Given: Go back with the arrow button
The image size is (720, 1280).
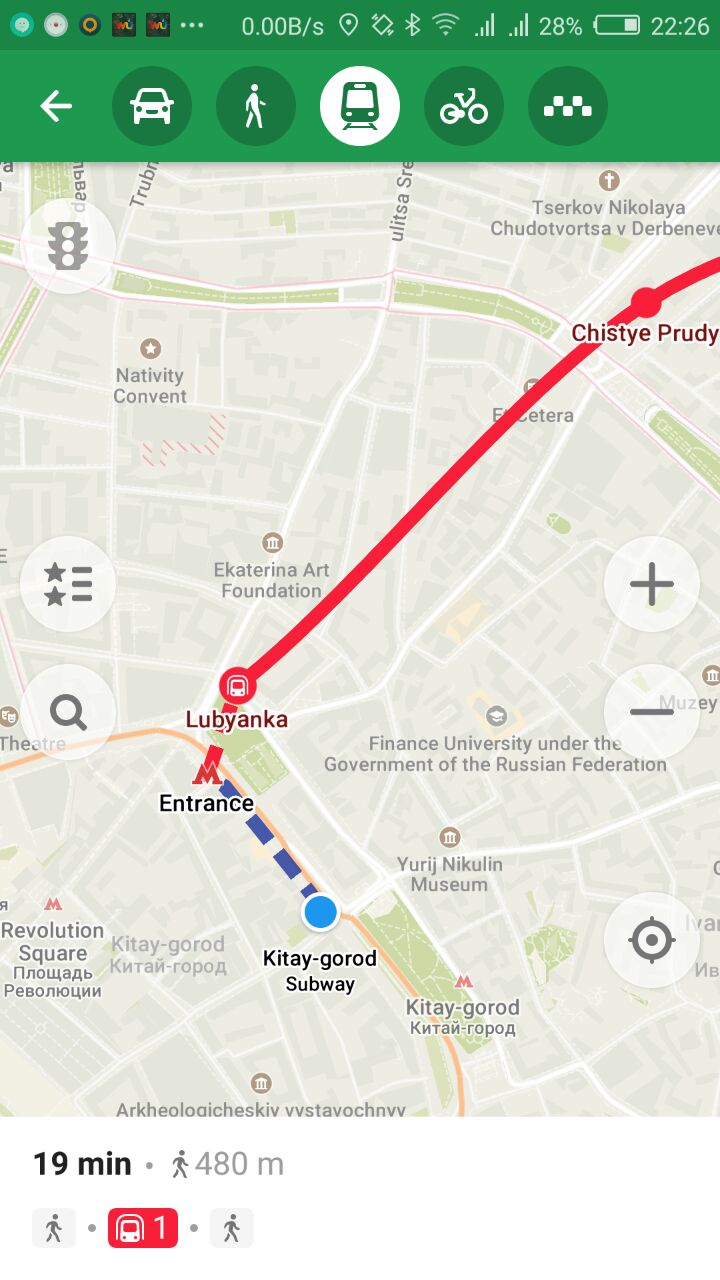Looking at the screenshot, I should pos(56,106).
